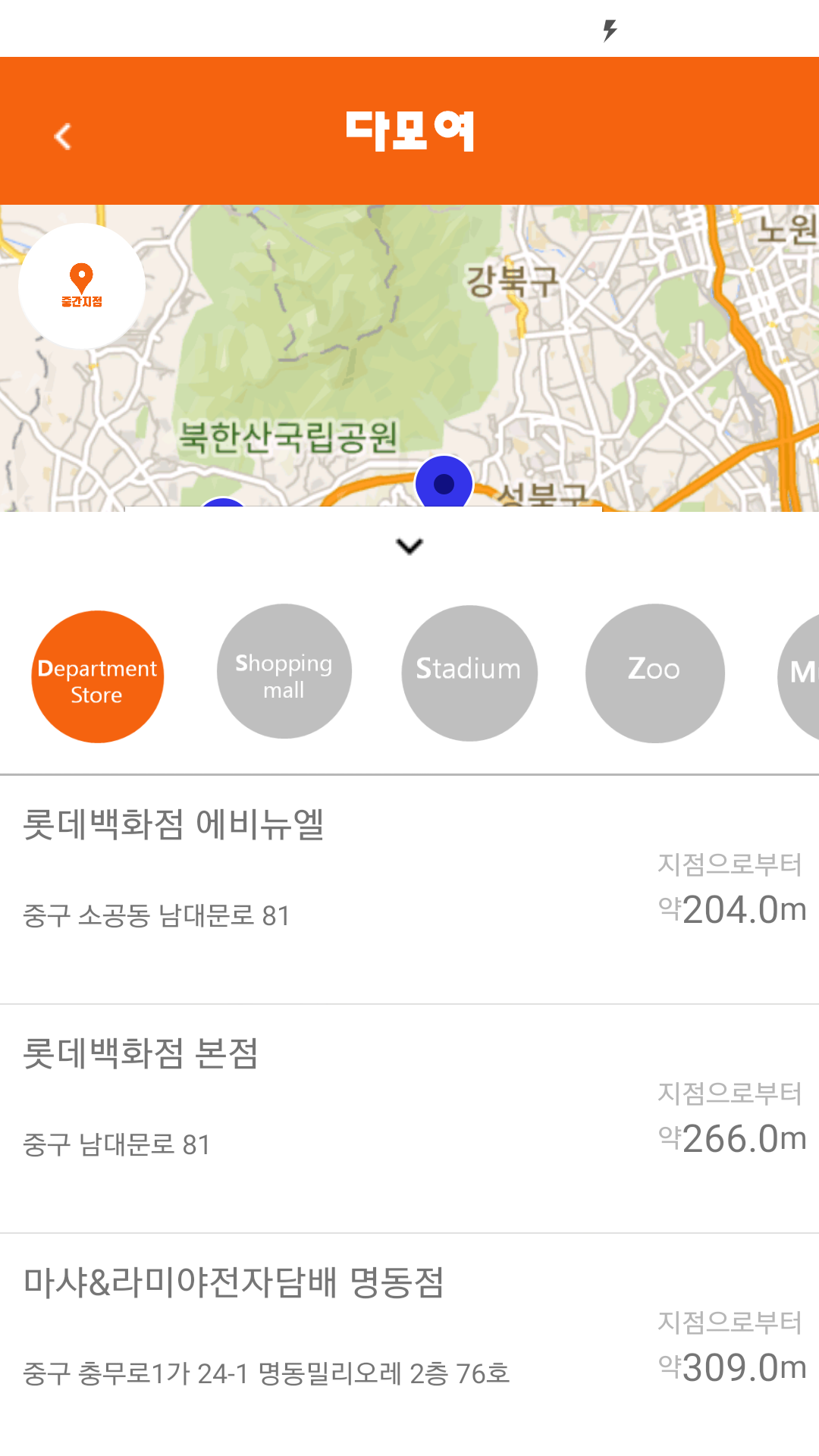
Task: Tap the 중간지점 midpoint pin button
Action: tap(82, 286)
